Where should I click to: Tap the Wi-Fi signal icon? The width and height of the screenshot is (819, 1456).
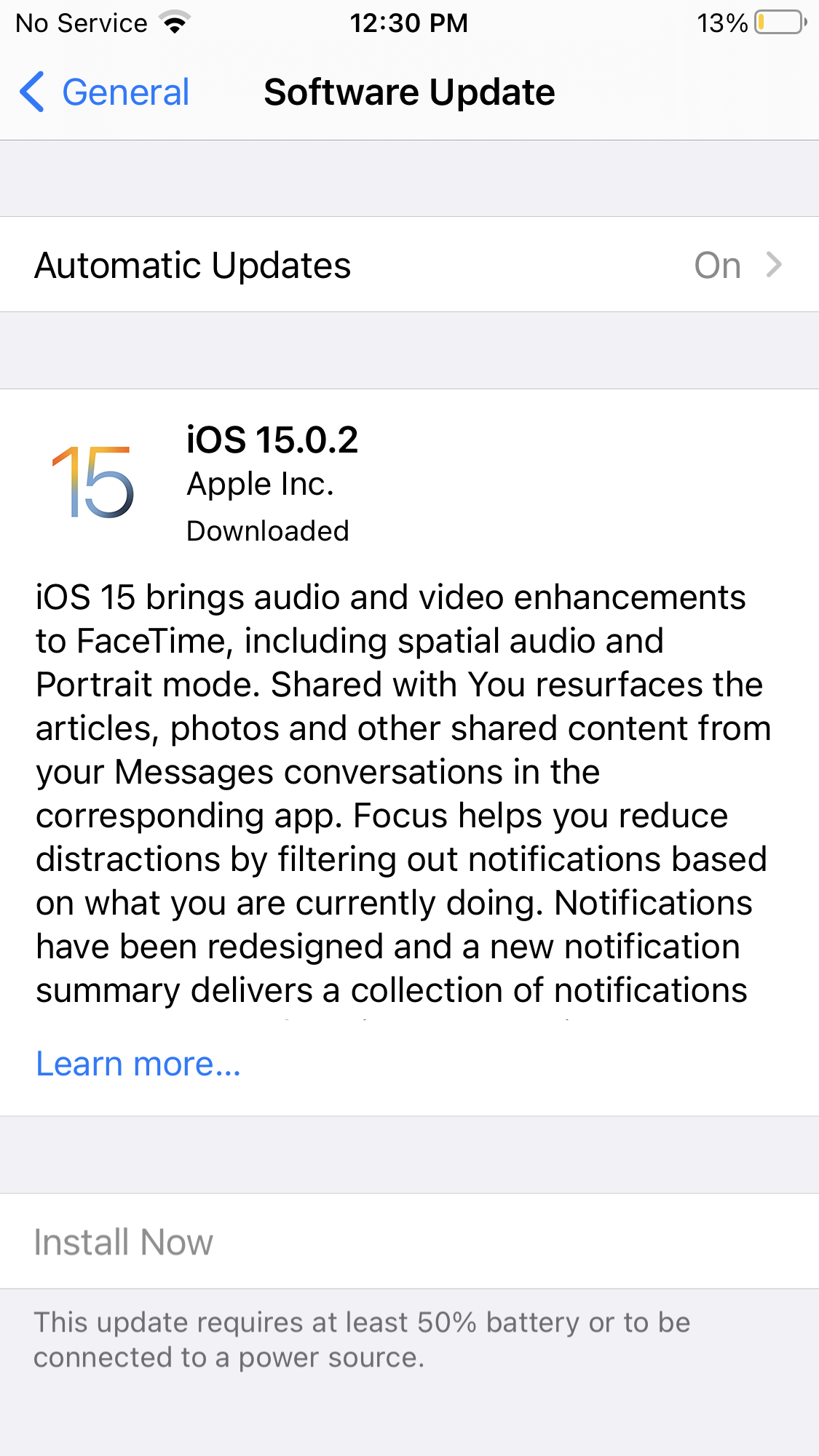(x=175, y=21)
